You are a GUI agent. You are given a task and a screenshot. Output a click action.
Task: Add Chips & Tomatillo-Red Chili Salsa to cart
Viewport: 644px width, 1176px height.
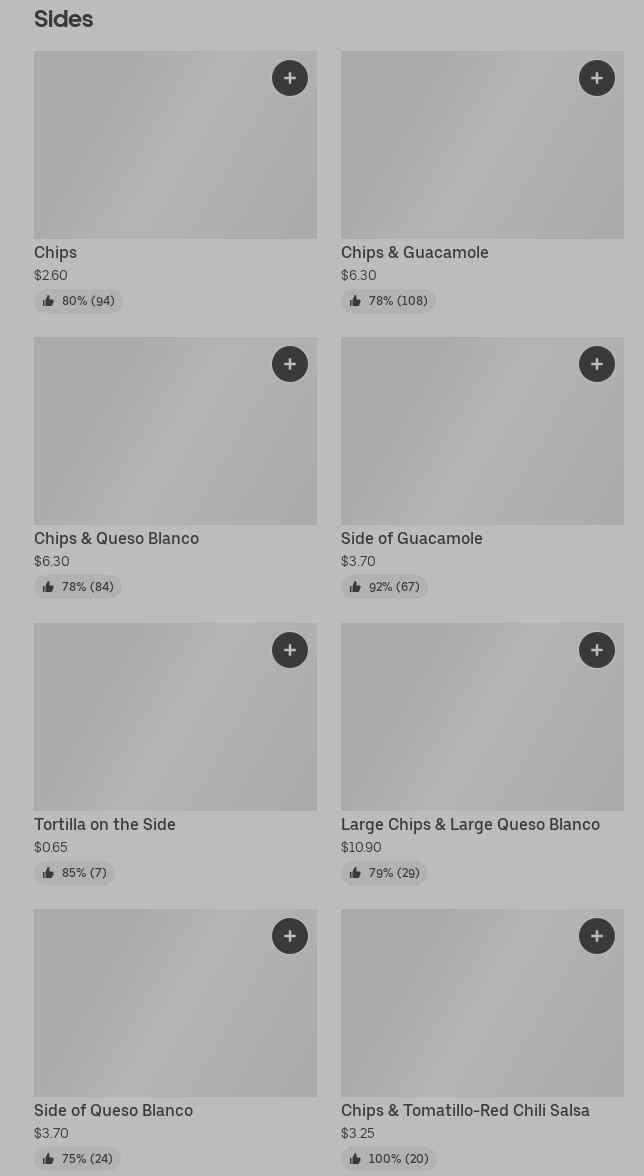(597, 936)
